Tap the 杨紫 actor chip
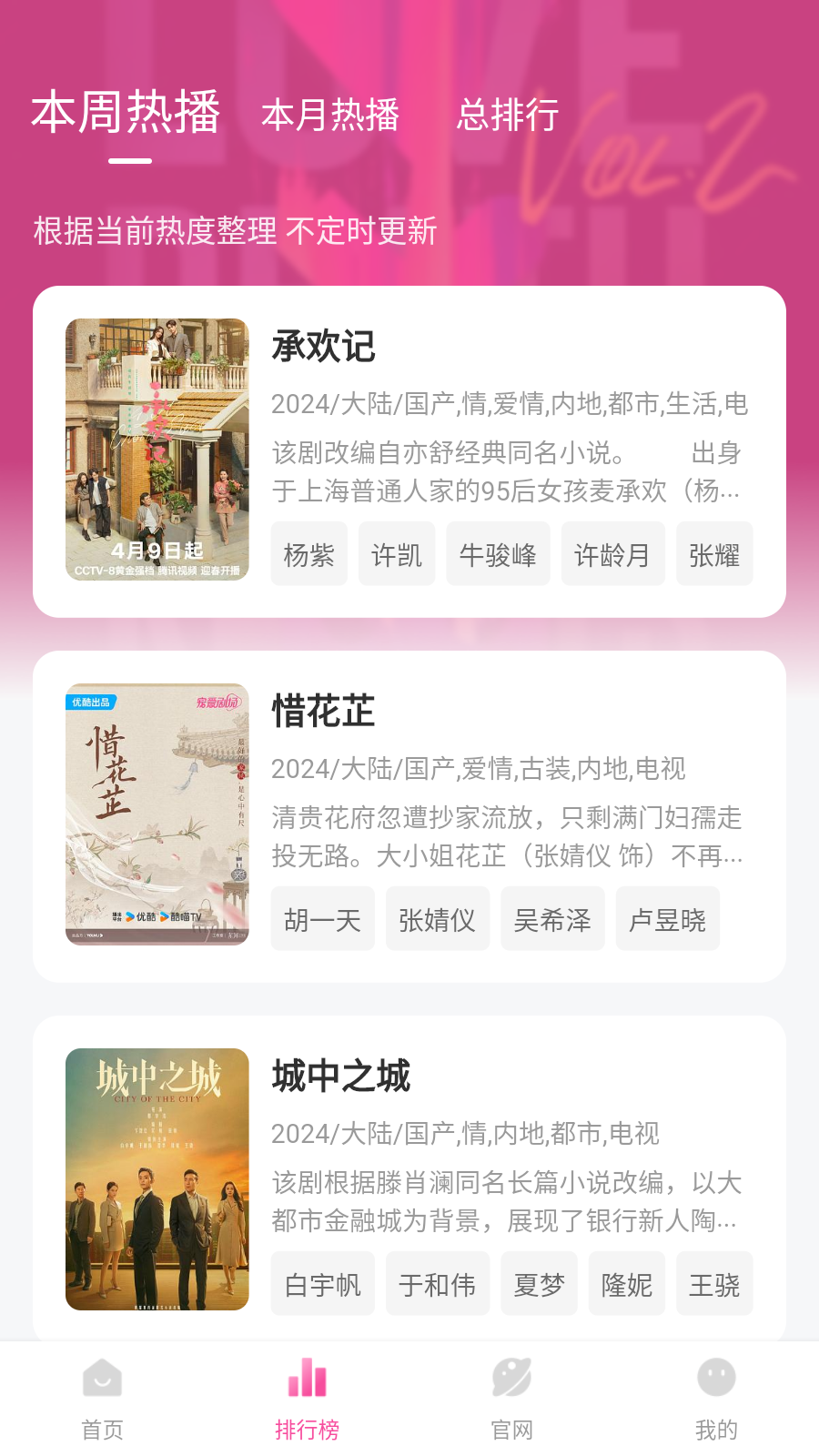819x1456 pixels. point(309,554)
